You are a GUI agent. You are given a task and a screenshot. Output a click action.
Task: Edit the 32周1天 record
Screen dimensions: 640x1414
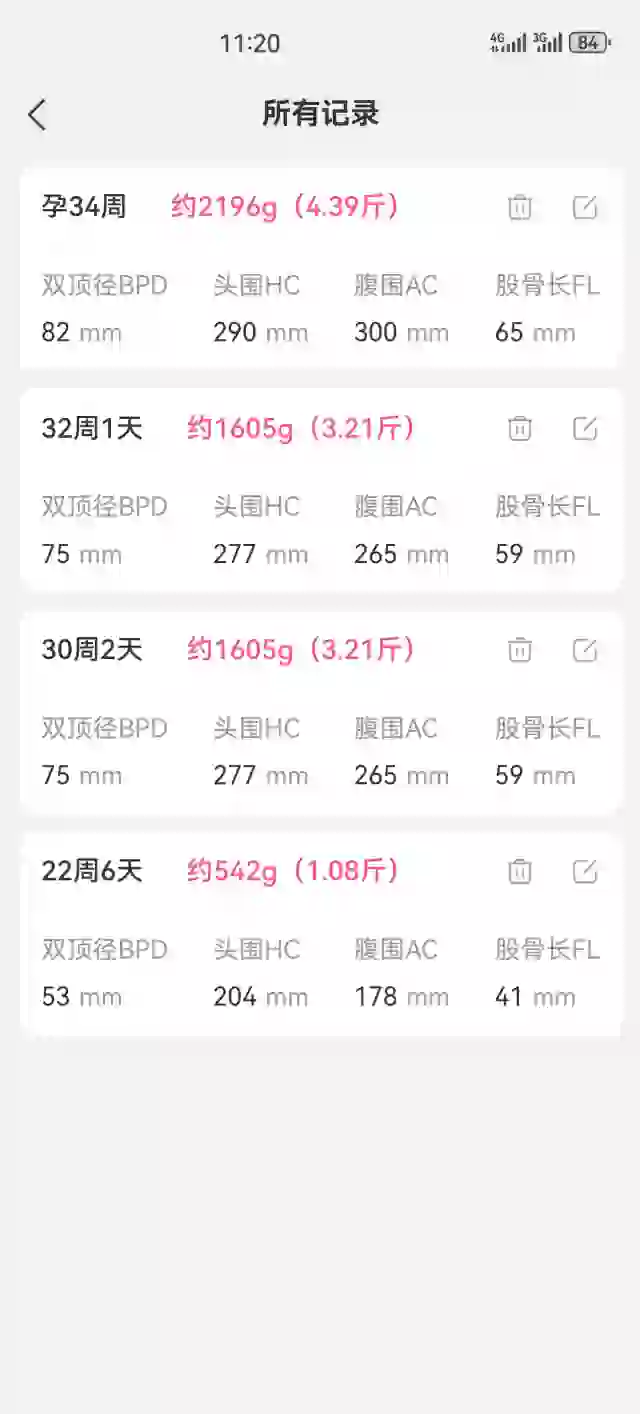pyautogui.click(x=585, y=428)
